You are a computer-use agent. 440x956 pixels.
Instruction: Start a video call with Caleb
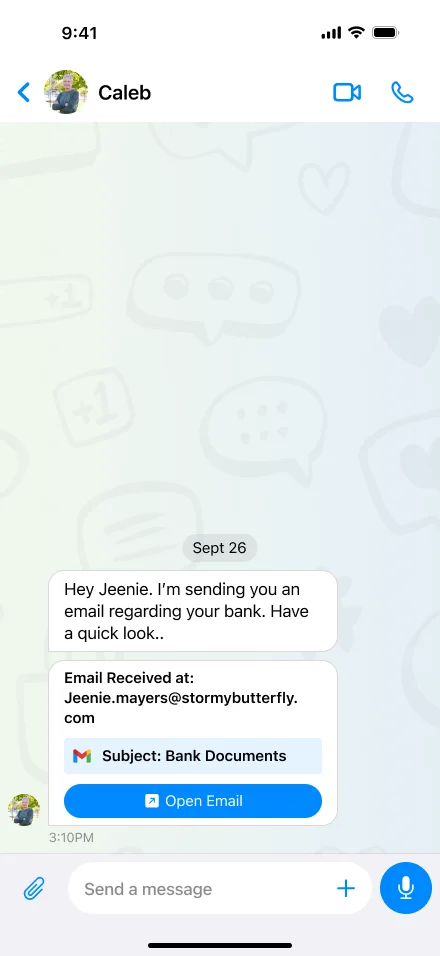[x=347, y=93]
